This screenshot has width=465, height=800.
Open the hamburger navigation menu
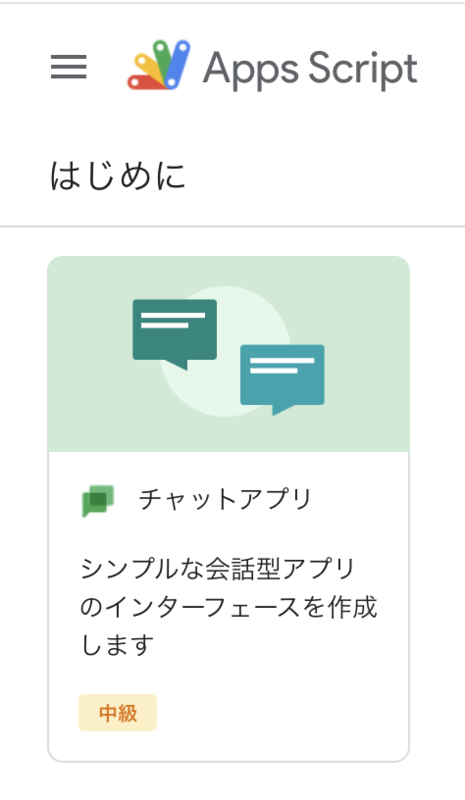pyautogui.click(x=68, y=67)
